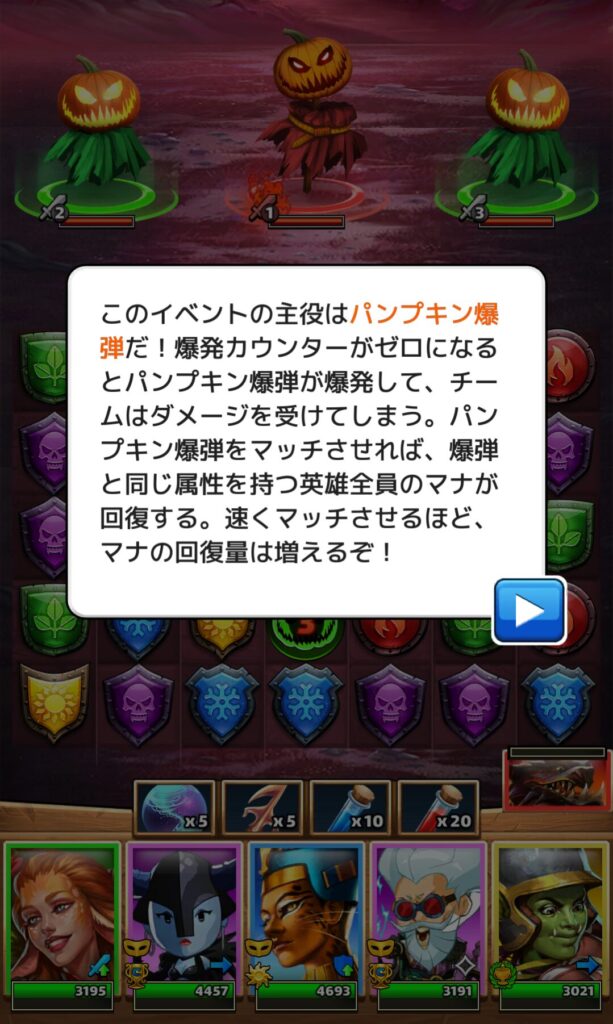
Task: Use the blue potion with x10
Action: pyautogui.click(x=350, y=806)
